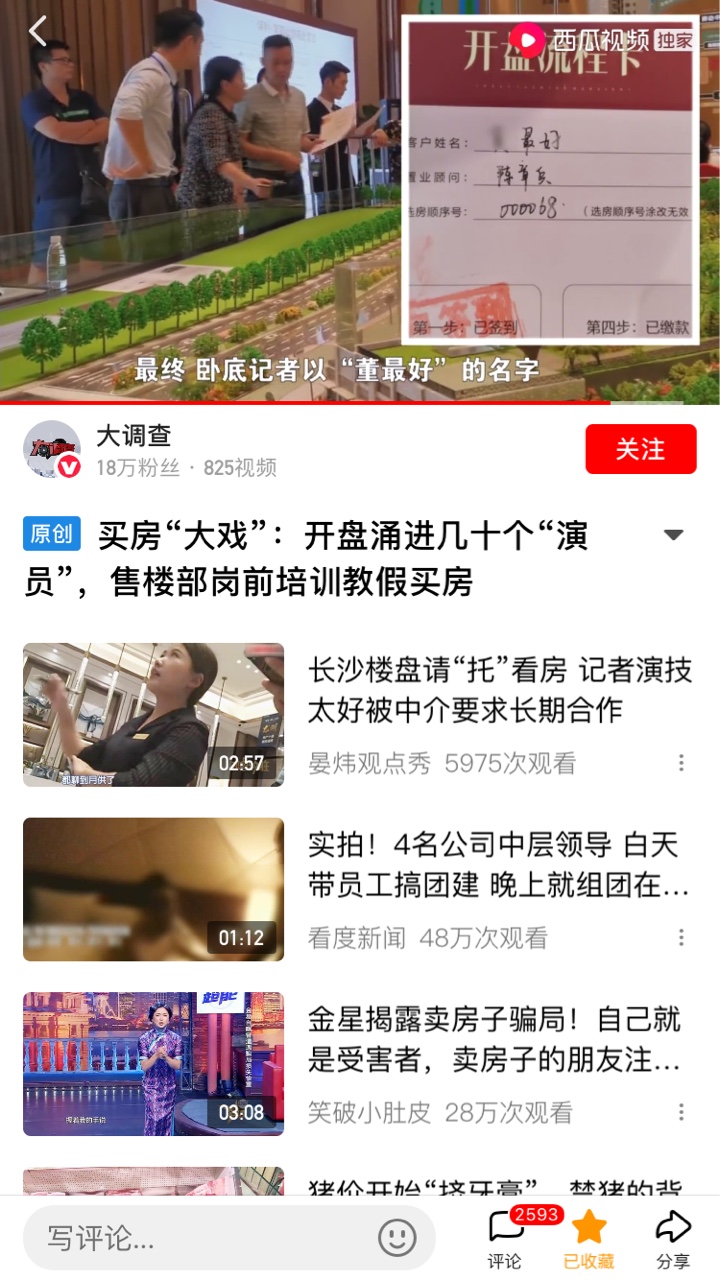Remove this video from favorites via 已收藏
Viewport: 720px width, 1280px height.
pyautogui.click(x=589, y=1238)
